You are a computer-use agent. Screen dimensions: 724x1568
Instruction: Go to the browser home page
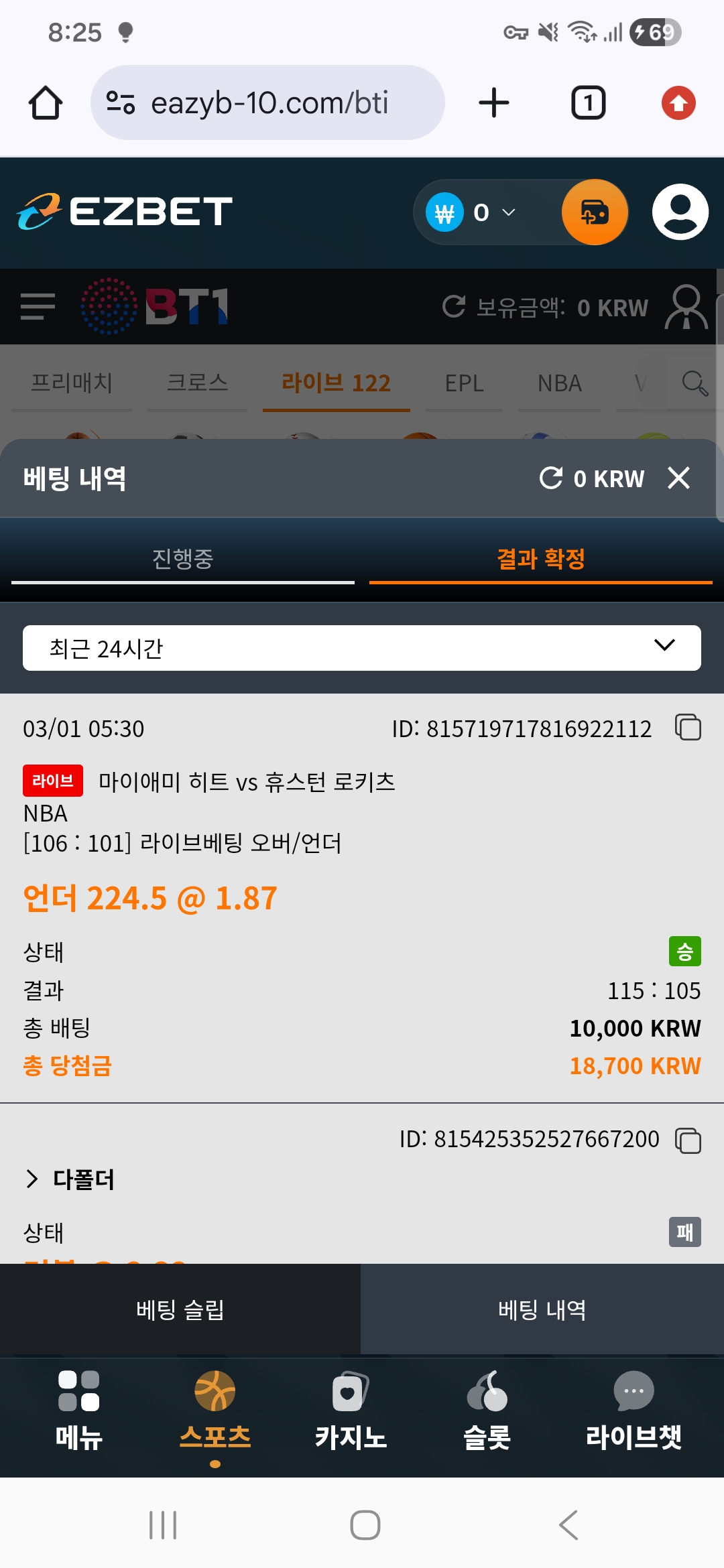coord(46,103)
